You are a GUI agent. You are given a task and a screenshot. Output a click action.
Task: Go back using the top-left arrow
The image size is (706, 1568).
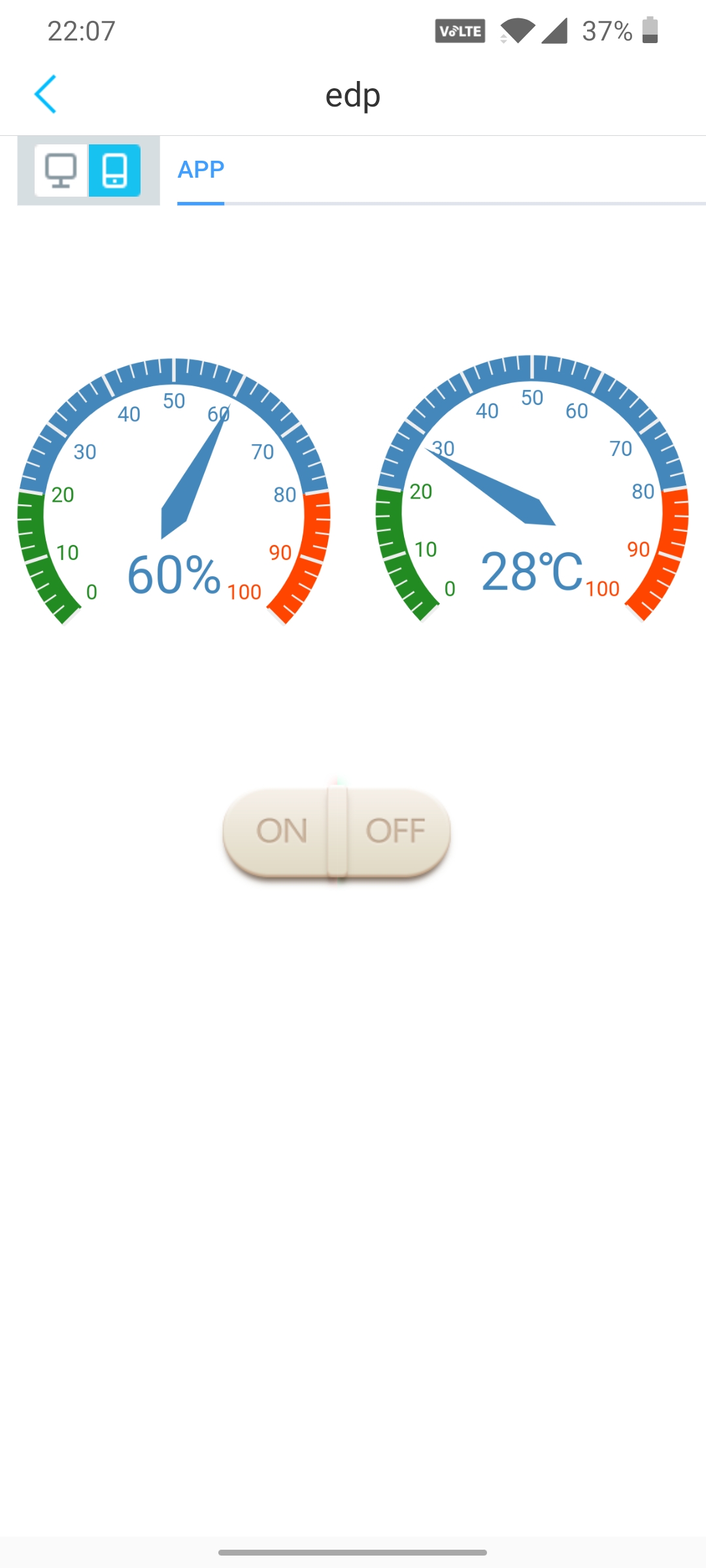coord(45,94)
